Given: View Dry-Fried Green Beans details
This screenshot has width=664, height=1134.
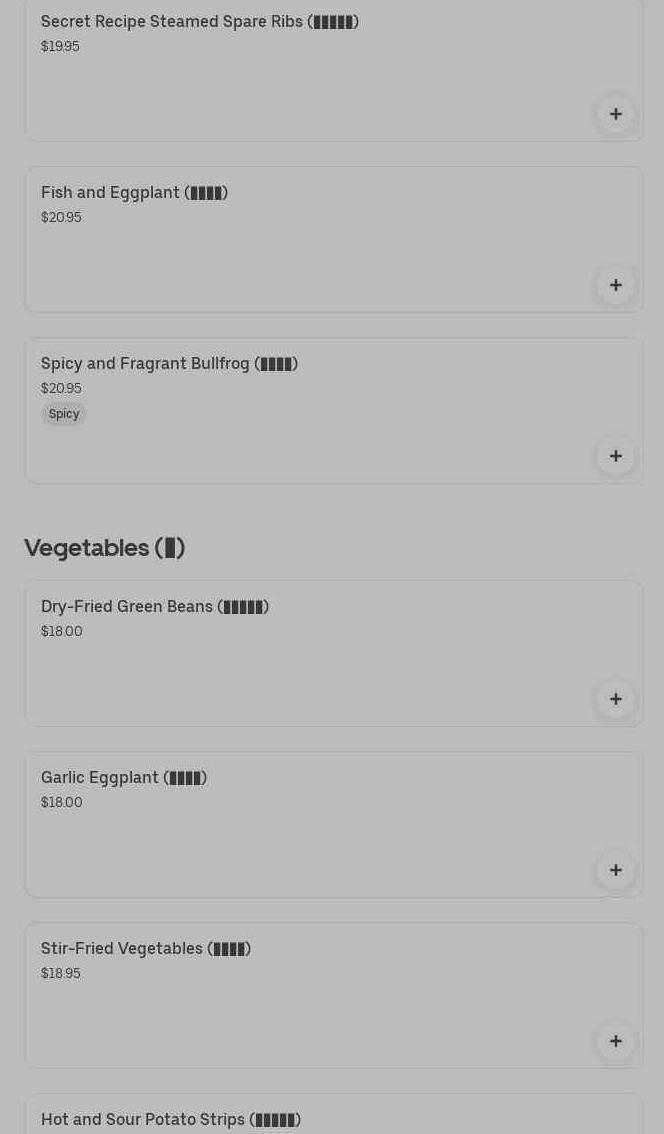Looking at the screenshot, I should pos(300,654).
